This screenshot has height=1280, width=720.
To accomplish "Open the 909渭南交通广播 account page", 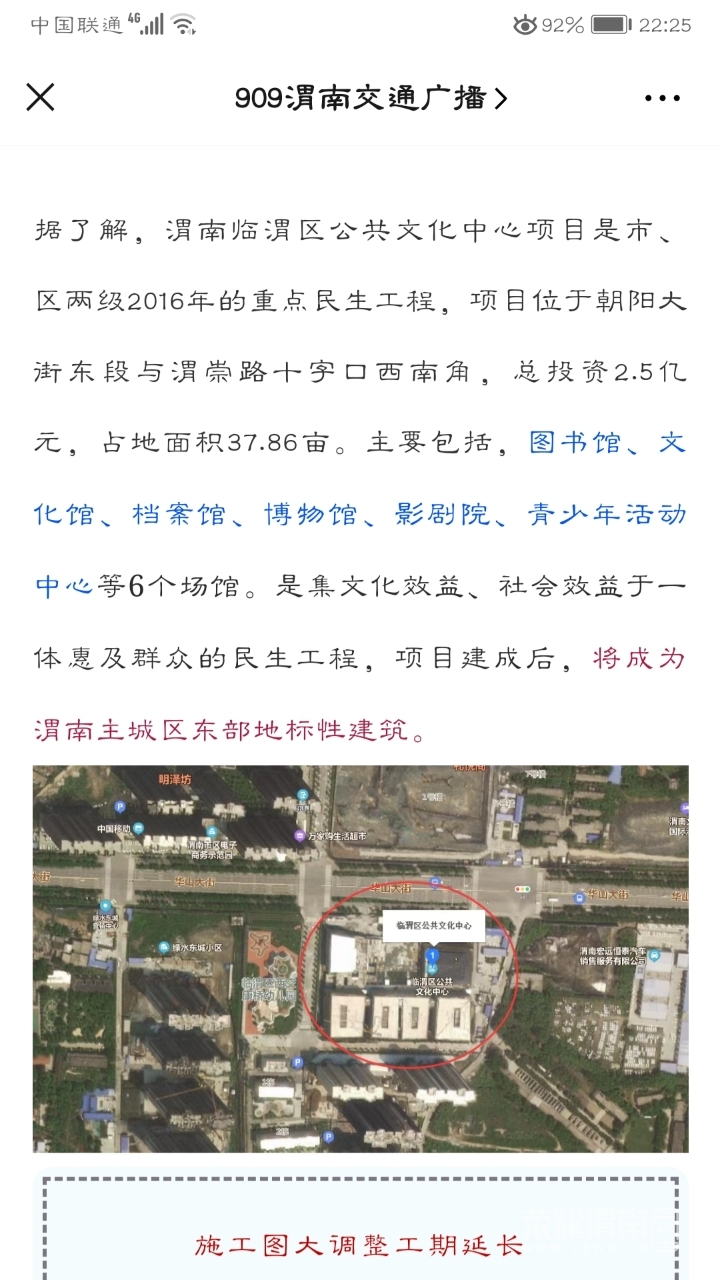I will point(370,98).
